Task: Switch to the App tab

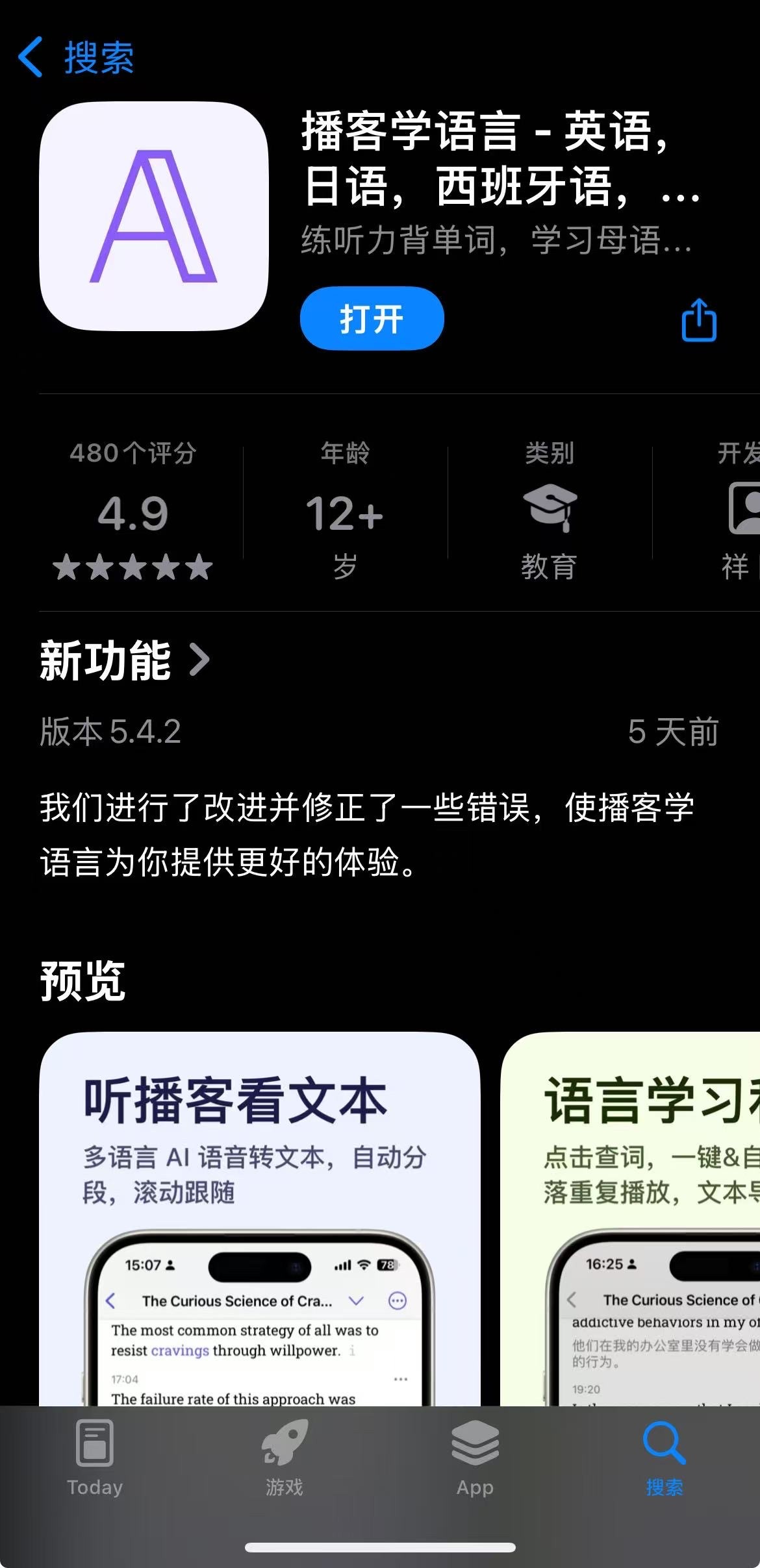Action: click(x=475, y=1458)
